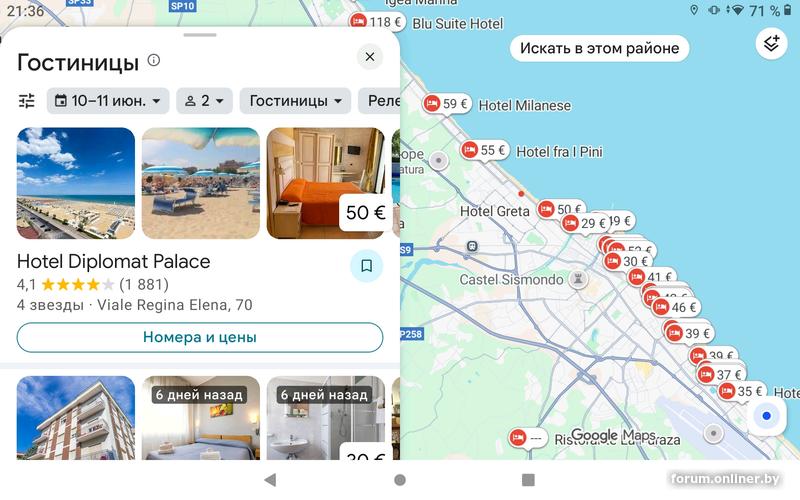Select Hotel Milanese 59 € pin
The image size is (800, 500).
[x=446, y=104]
